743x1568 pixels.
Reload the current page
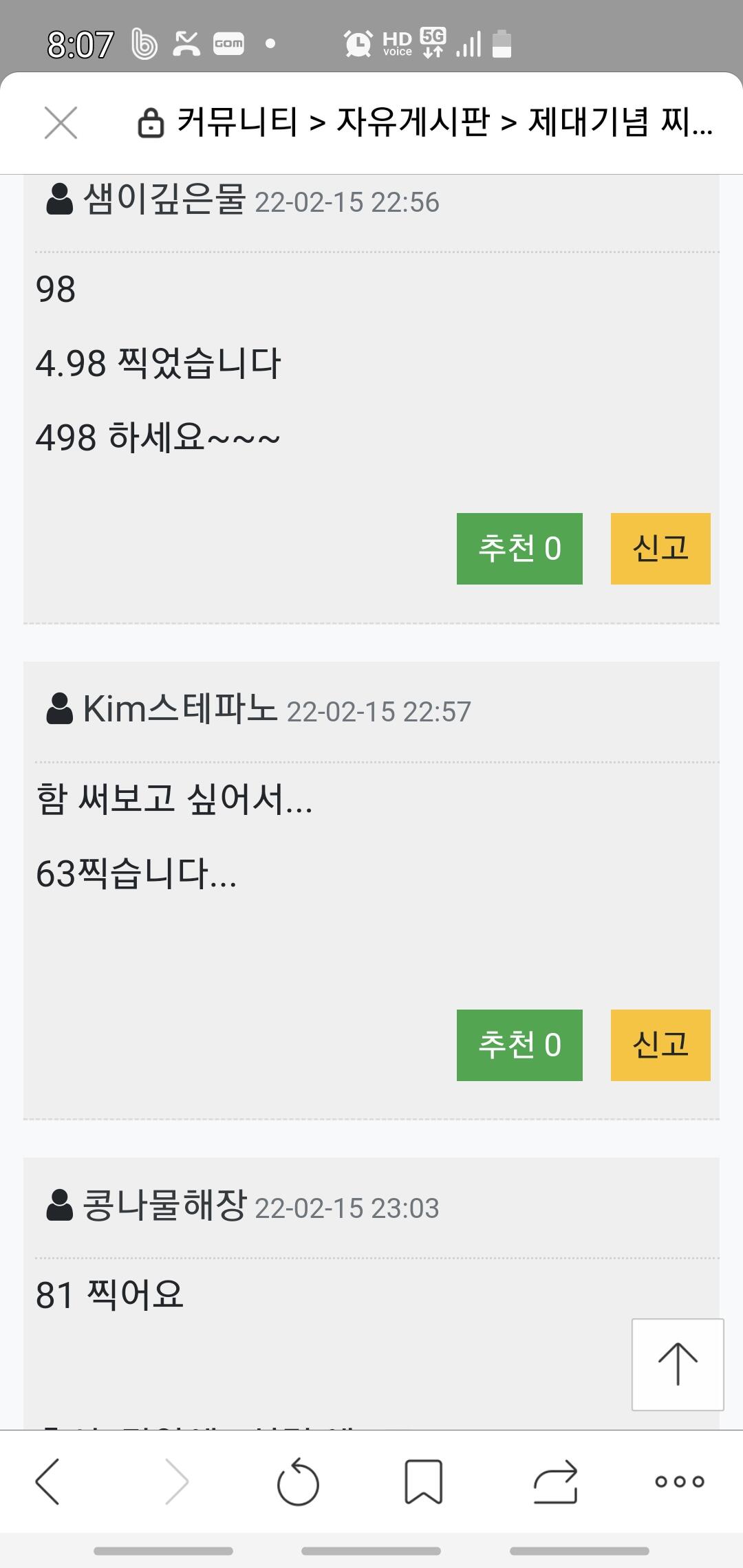pyautogui.click(x=298, y=1481)
